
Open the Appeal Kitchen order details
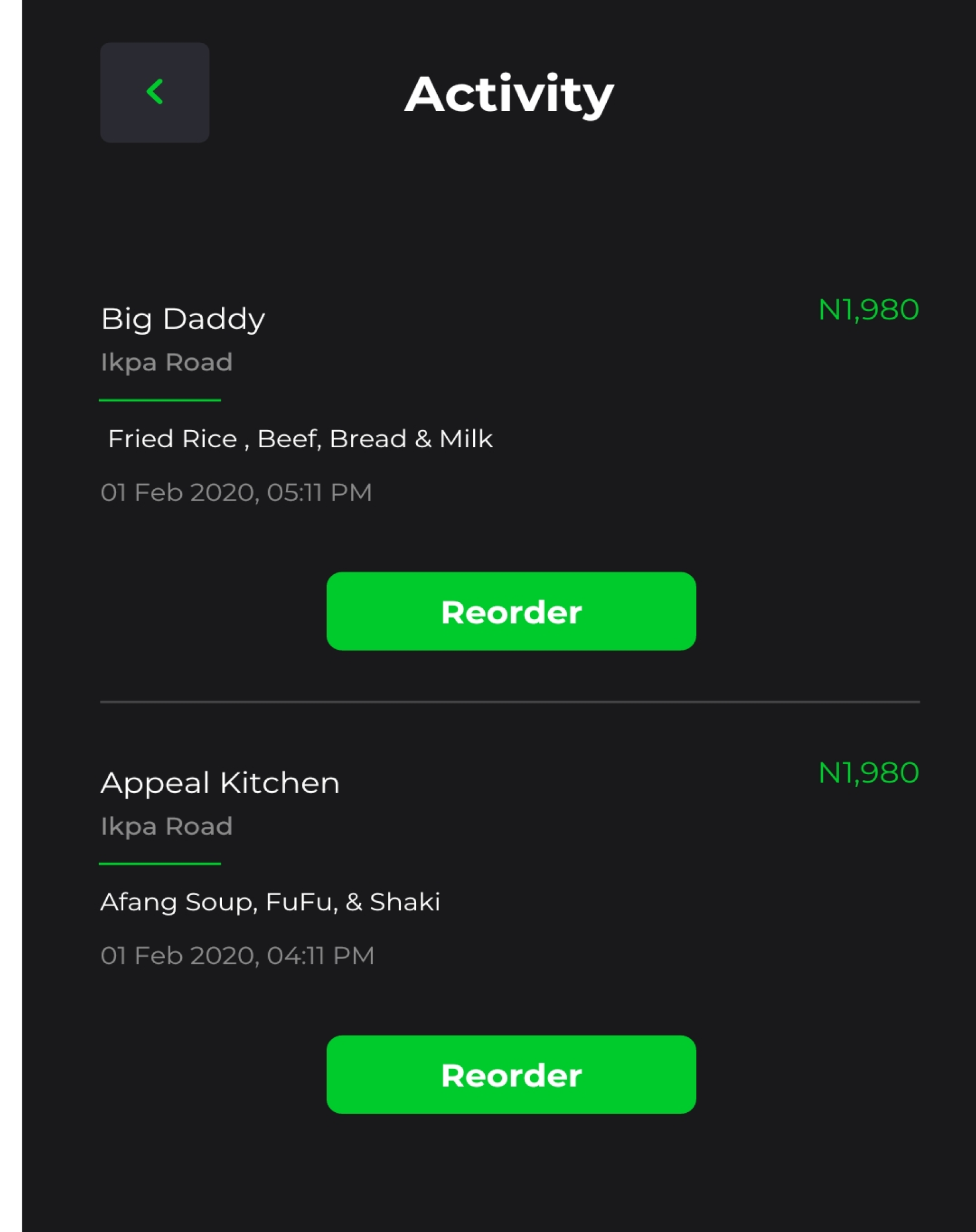pyautogui.click(x=220, y=782)
